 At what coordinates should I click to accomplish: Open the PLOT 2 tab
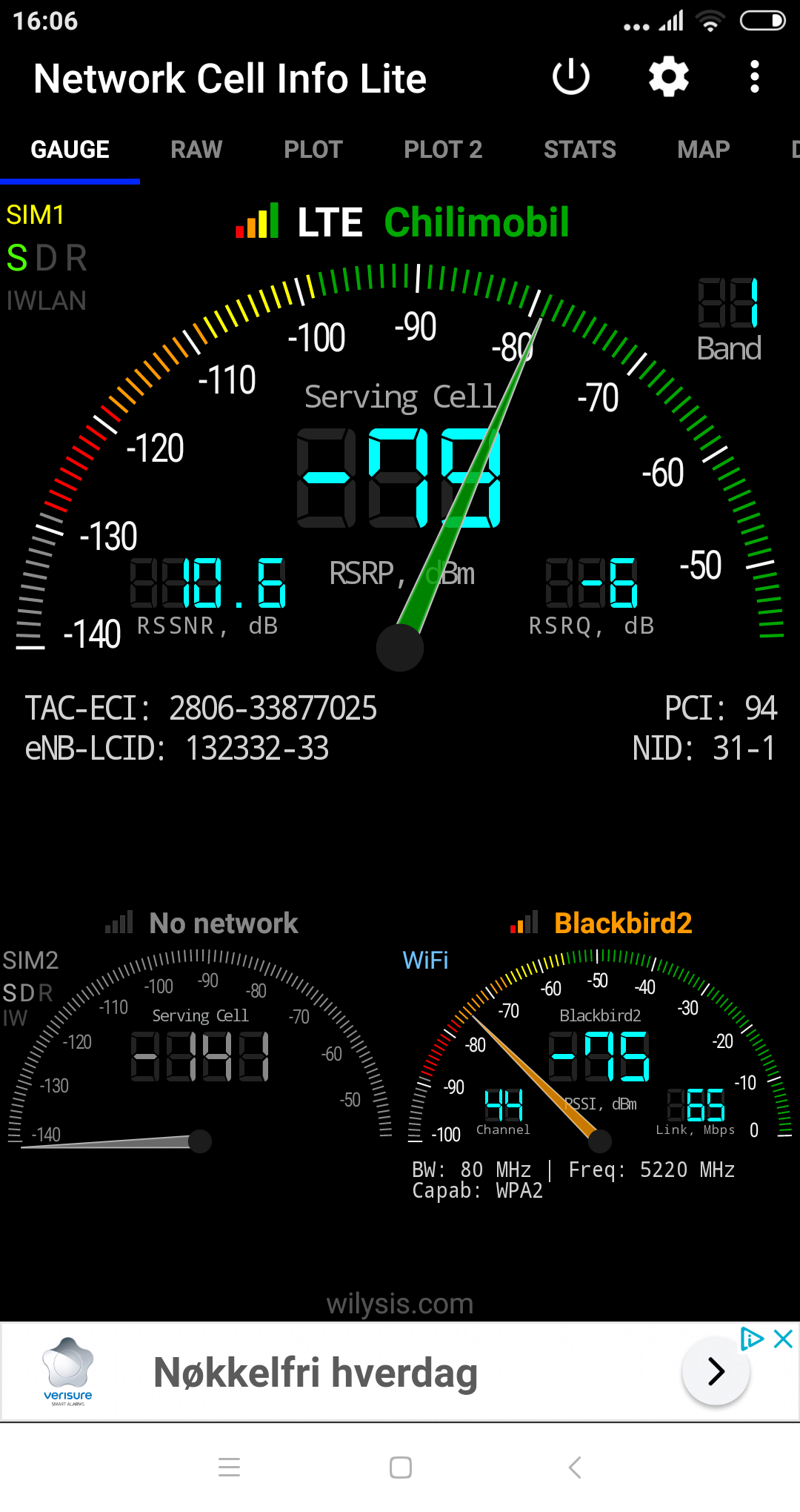point(443,150)
